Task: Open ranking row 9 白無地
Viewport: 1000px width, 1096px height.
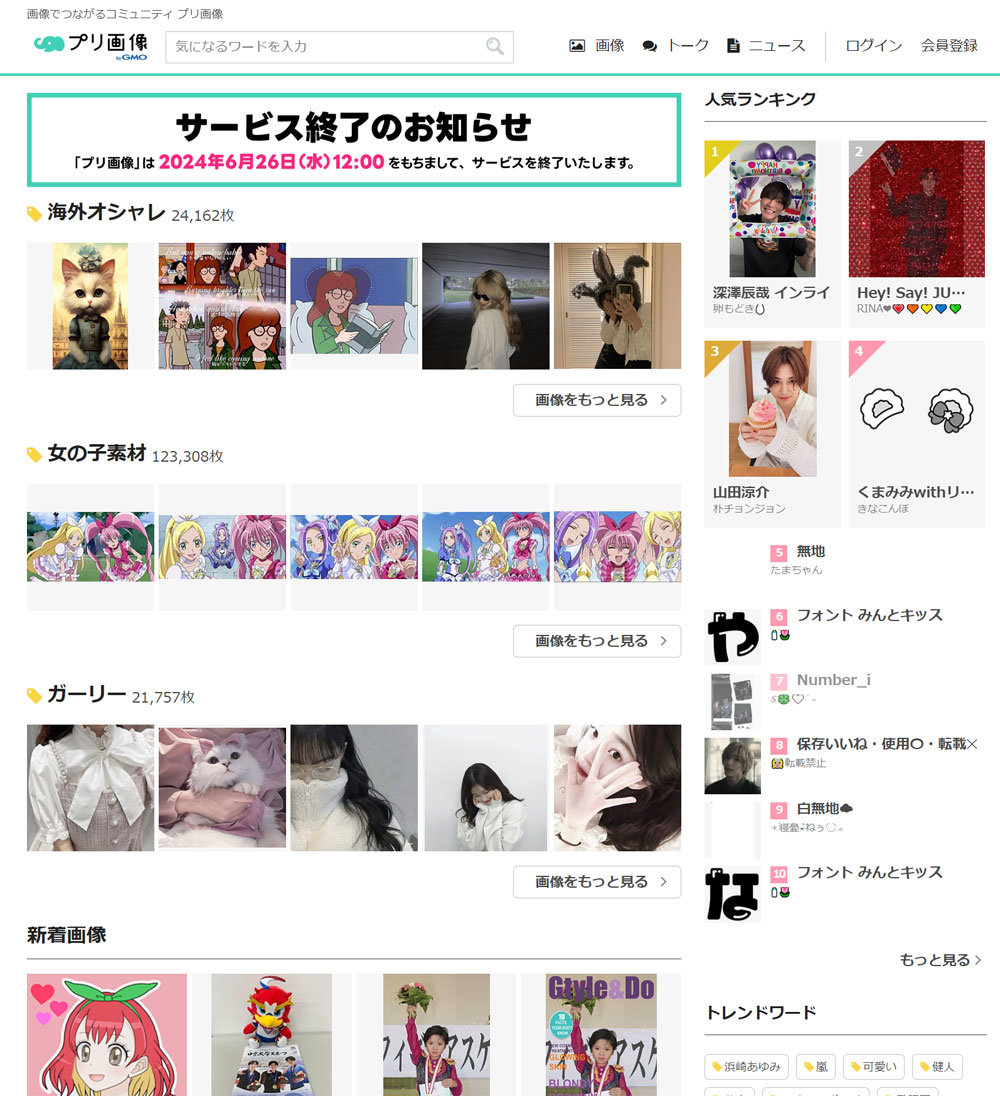Action: pyautogui.click(x=824, y=808)
